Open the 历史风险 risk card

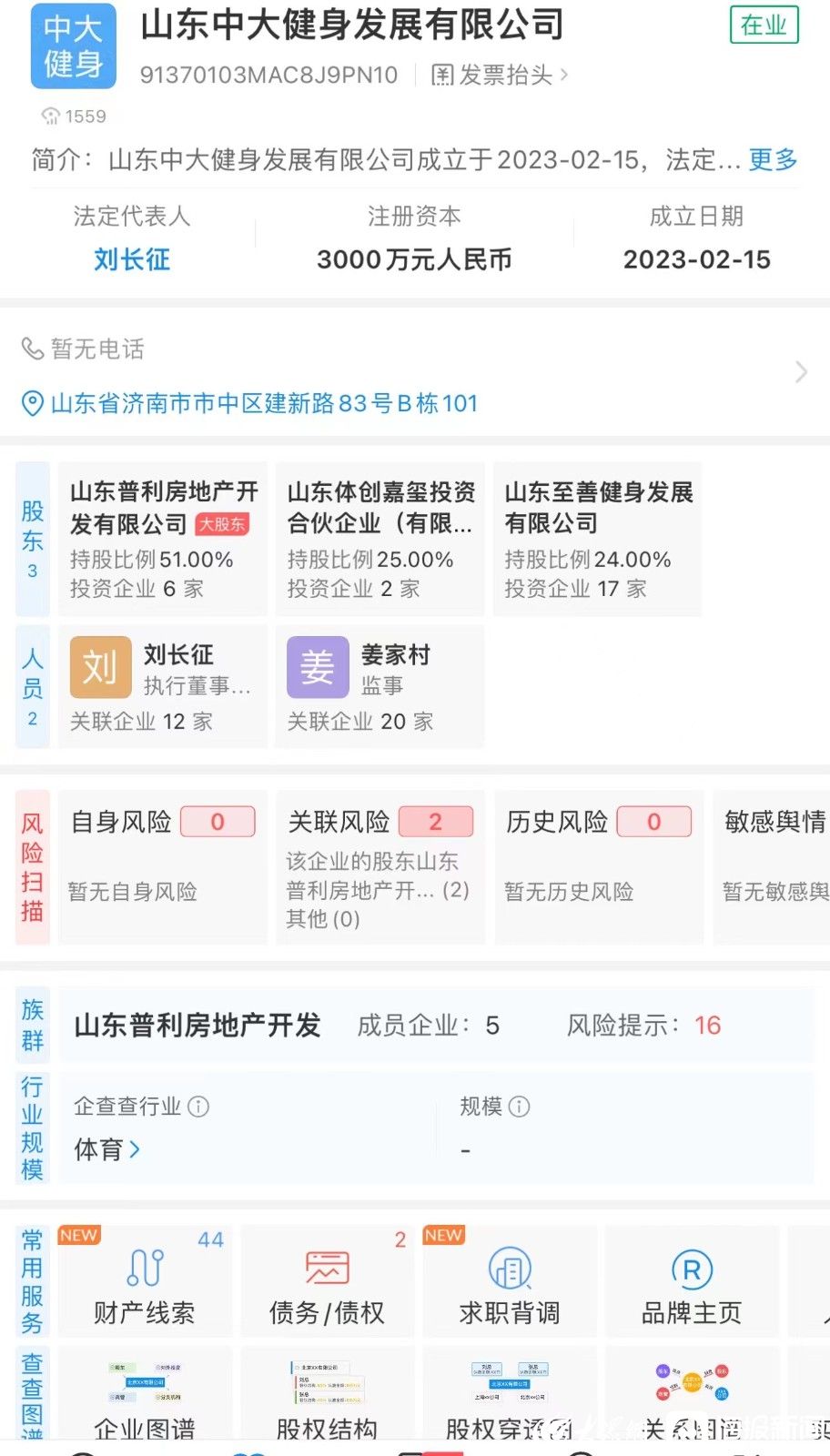pyautogui.click(x=599, y=867)
